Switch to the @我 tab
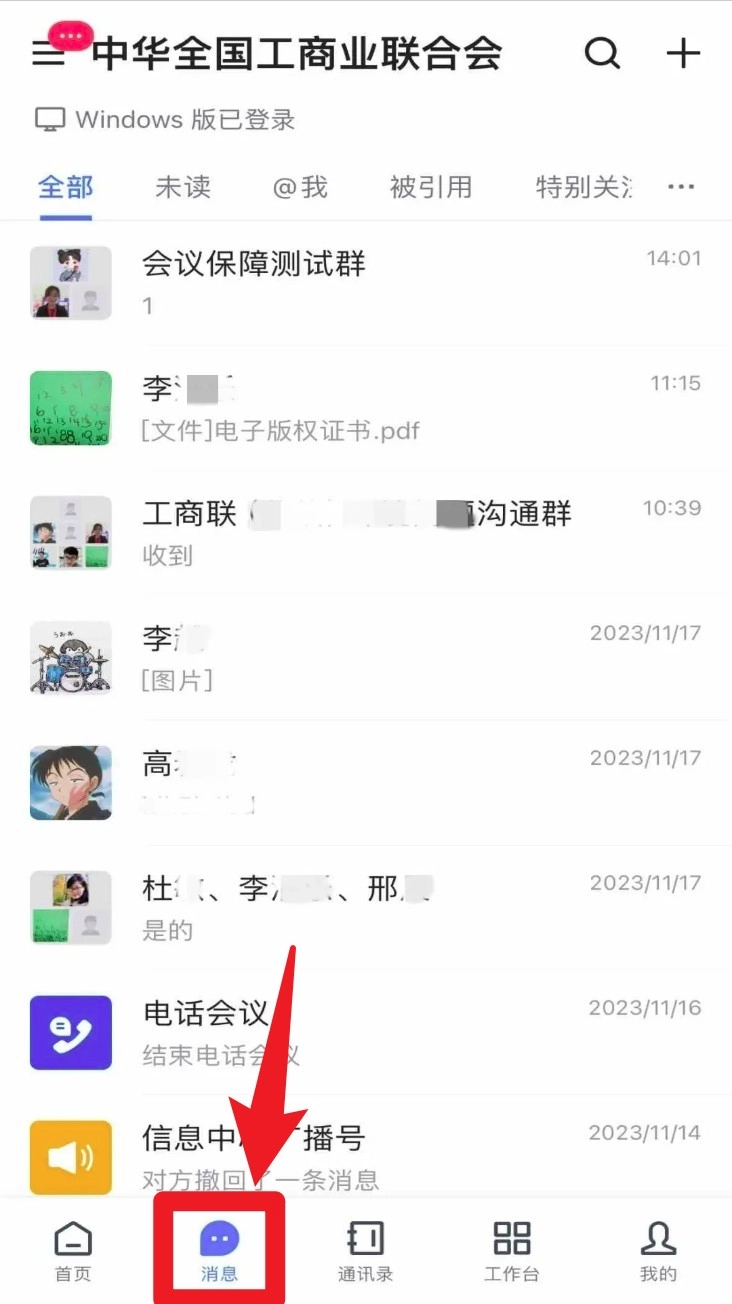 300,187
